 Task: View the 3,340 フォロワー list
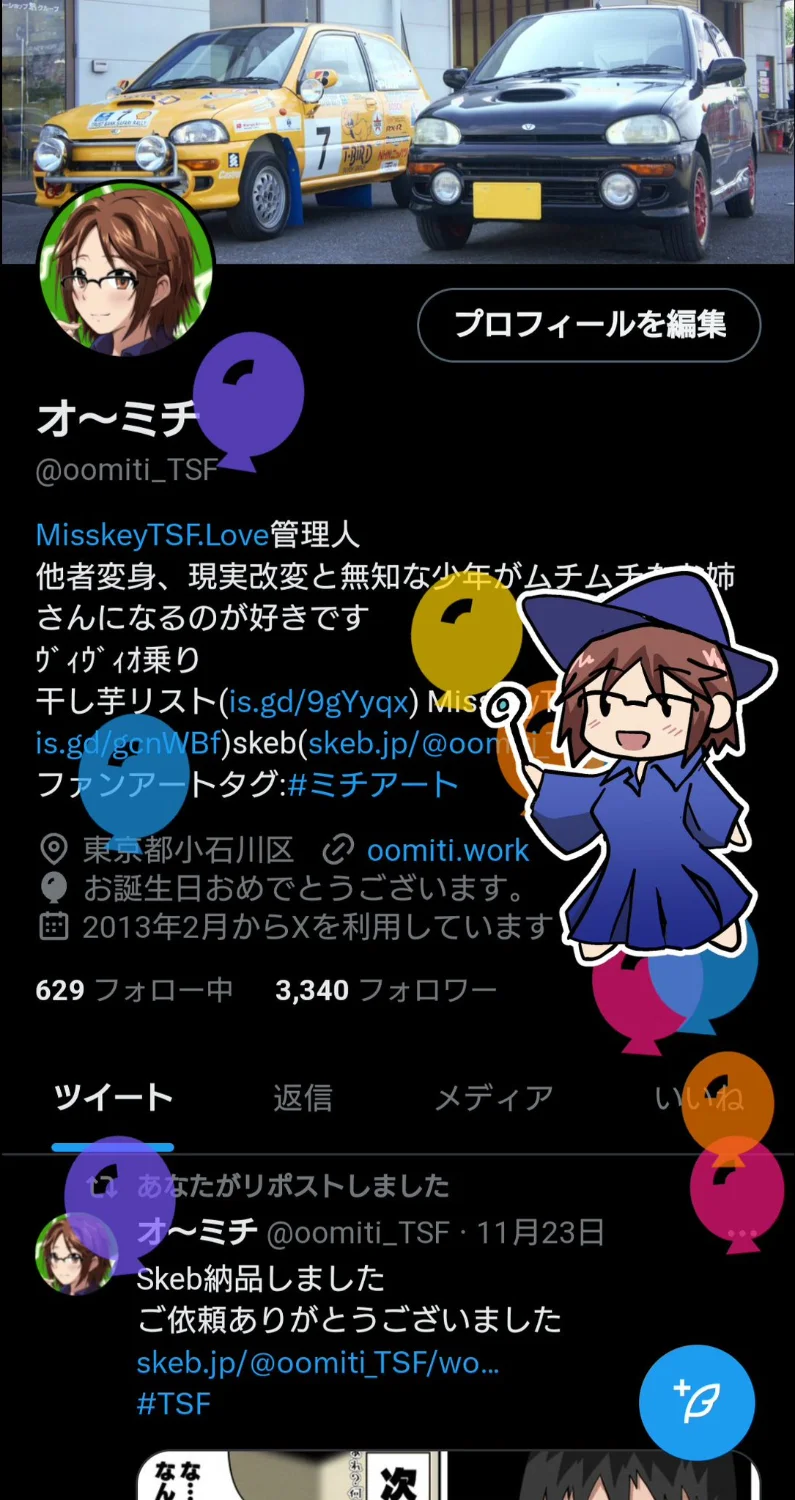click(x=385, y=990)
